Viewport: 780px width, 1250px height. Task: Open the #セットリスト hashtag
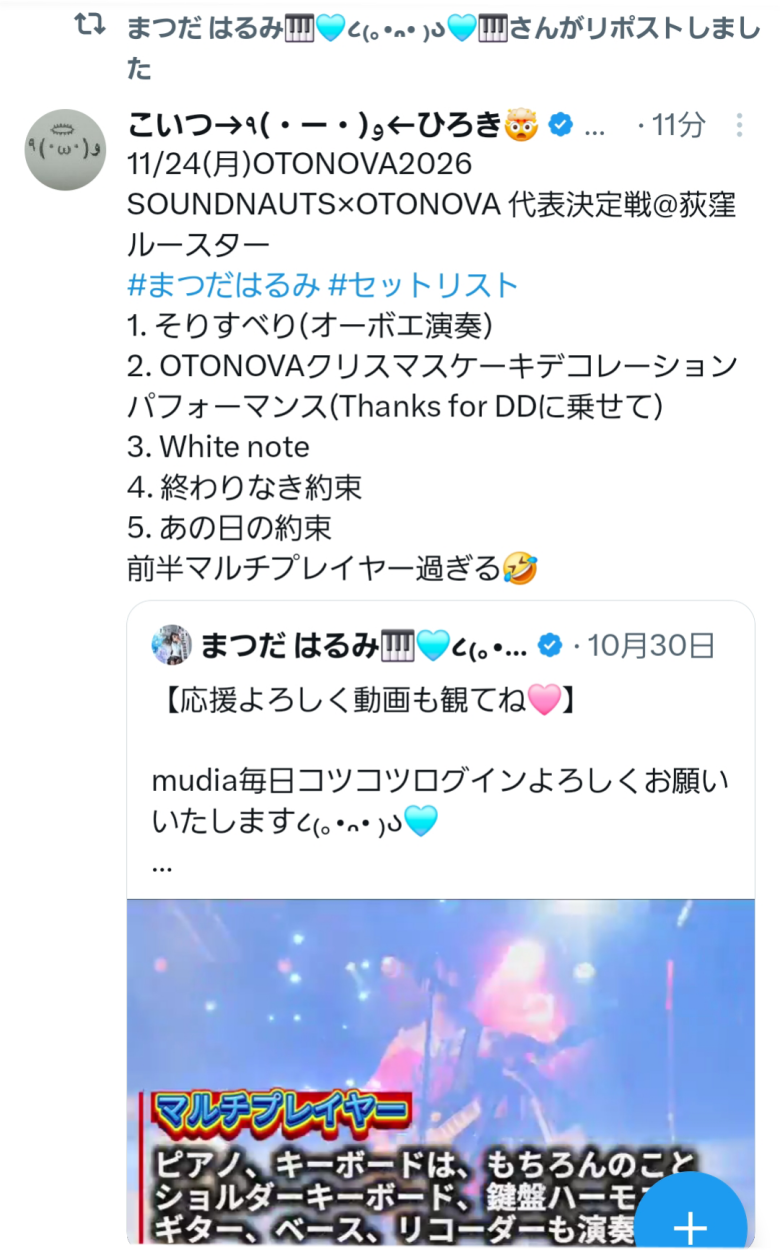click(x=423, y=285)
